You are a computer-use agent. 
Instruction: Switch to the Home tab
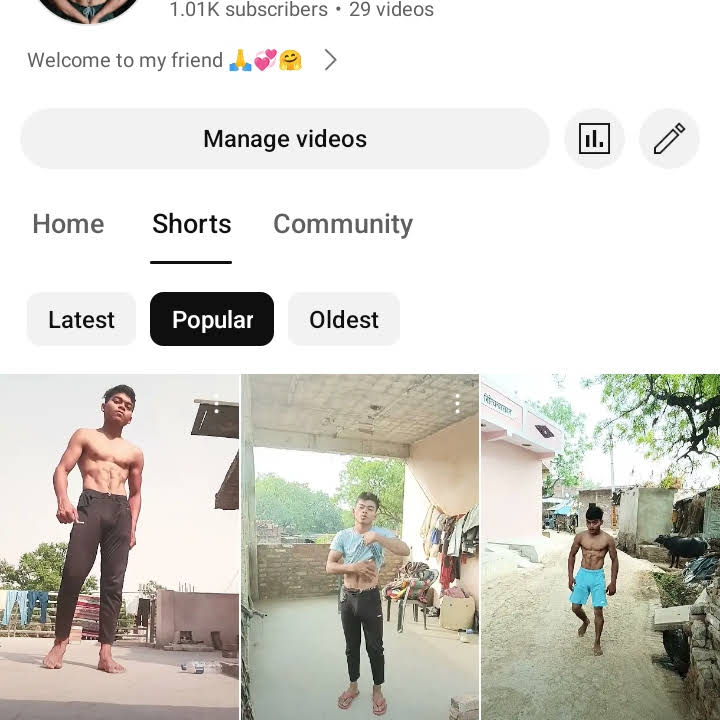click(68, 224)
